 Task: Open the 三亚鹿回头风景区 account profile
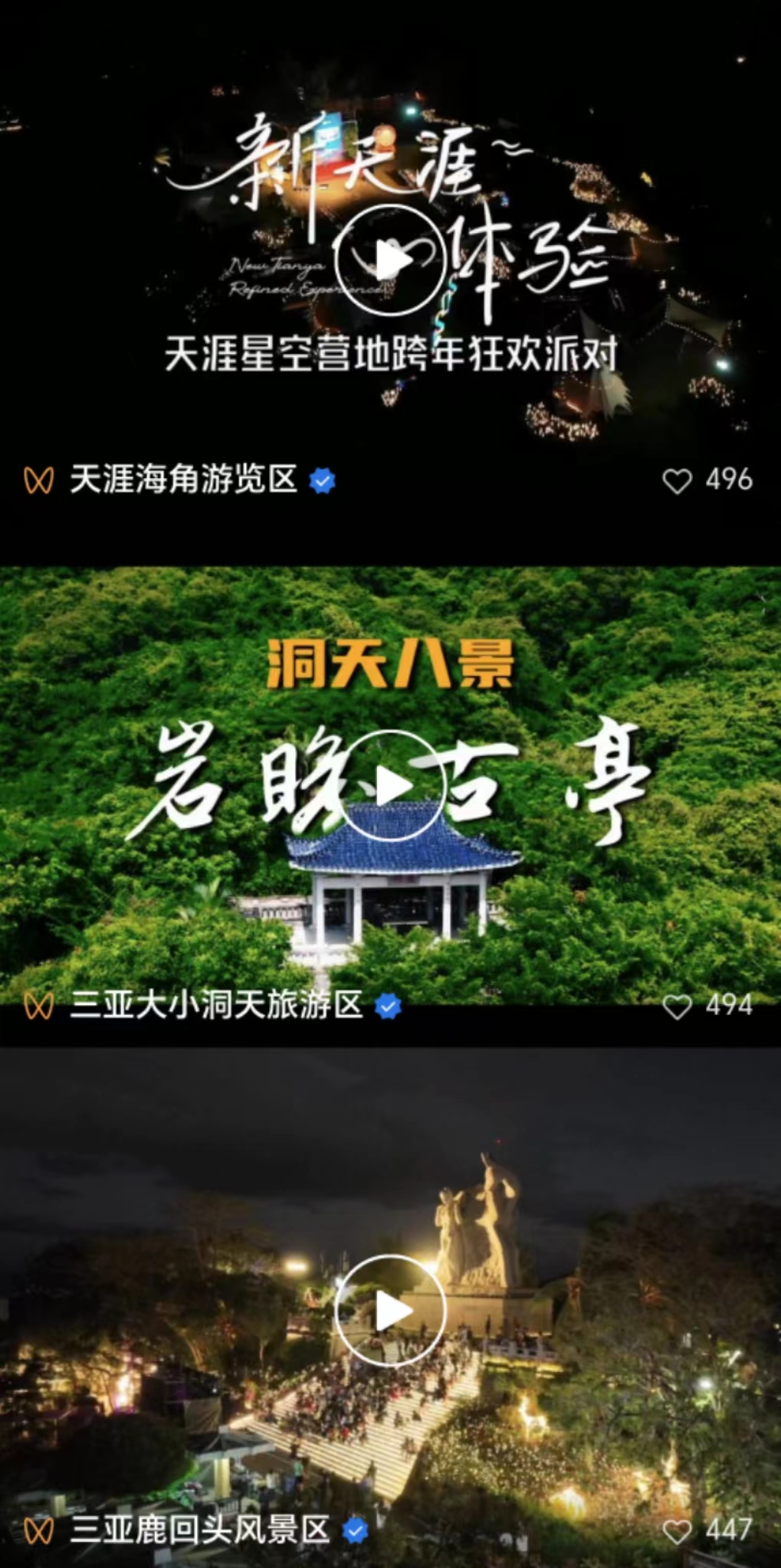(x=199, y=1530)
